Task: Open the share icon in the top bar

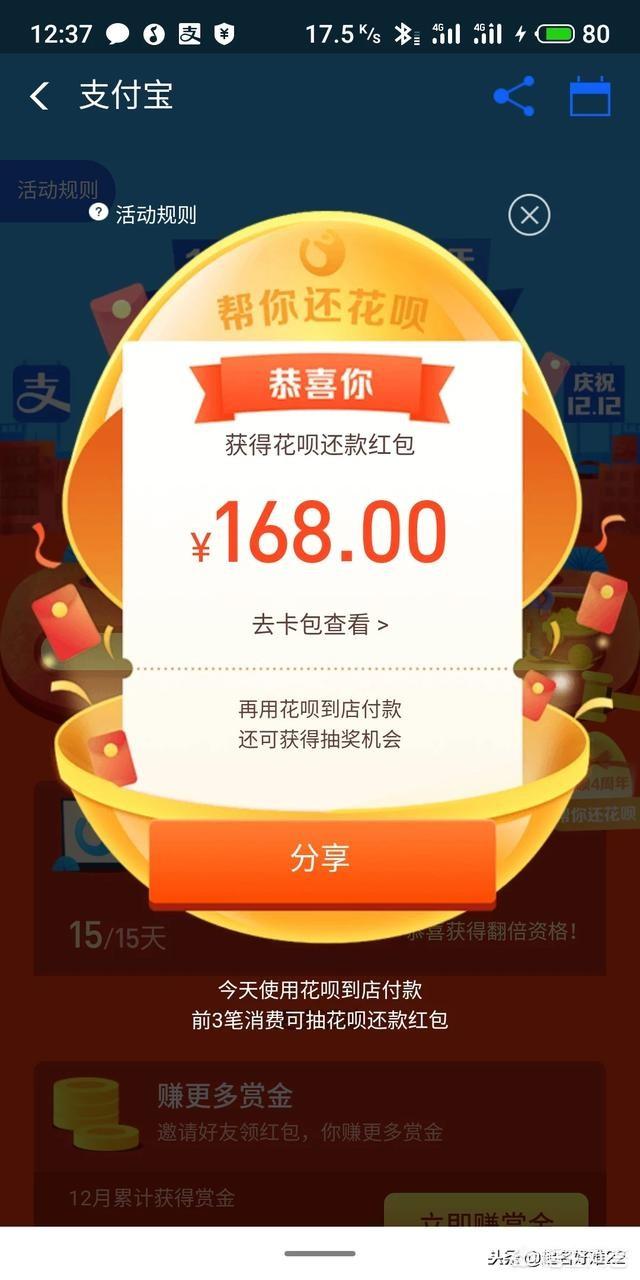Action: [x=514, y=97]
